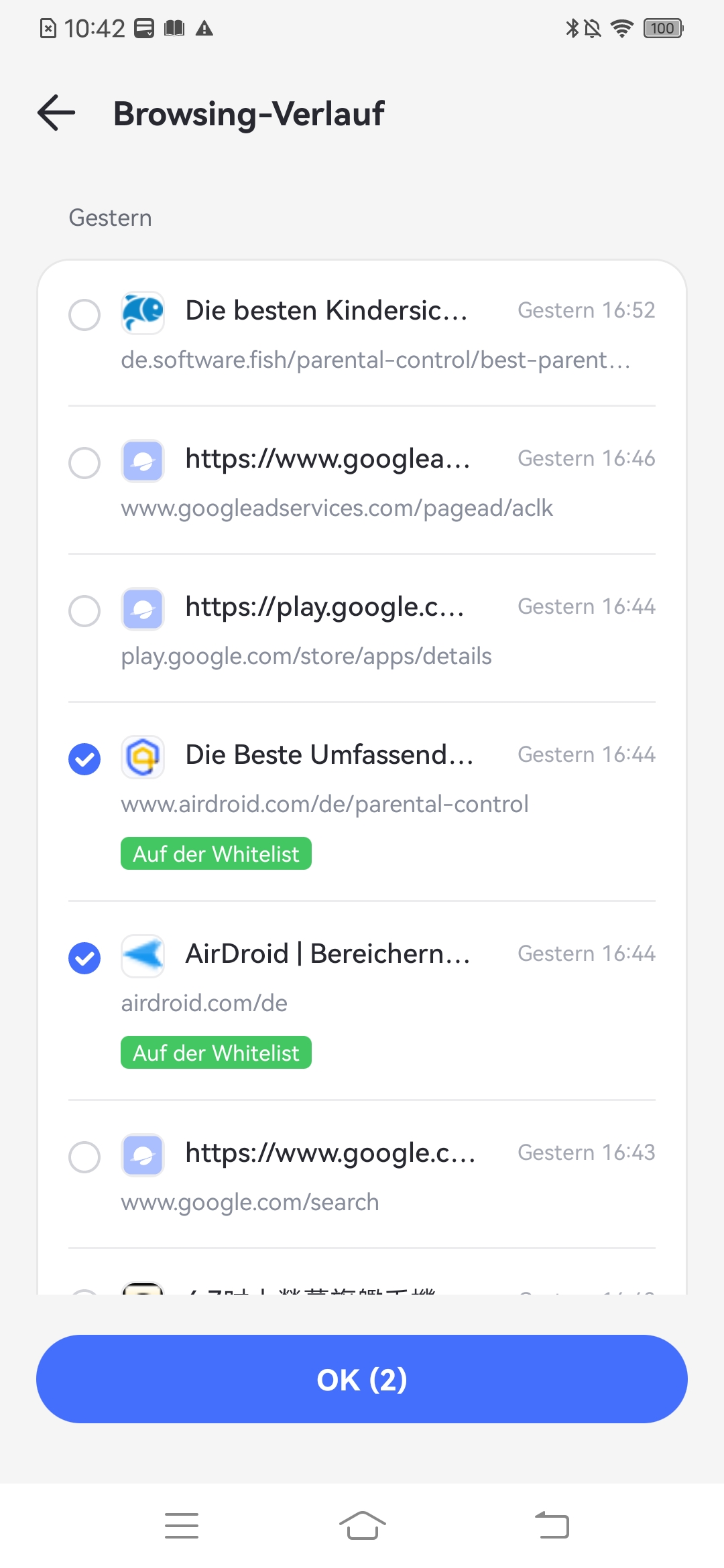This screenshot has width=724, height=1568.
Task: Check the www.google.com/search history entry
Action: click(84, 1157)
